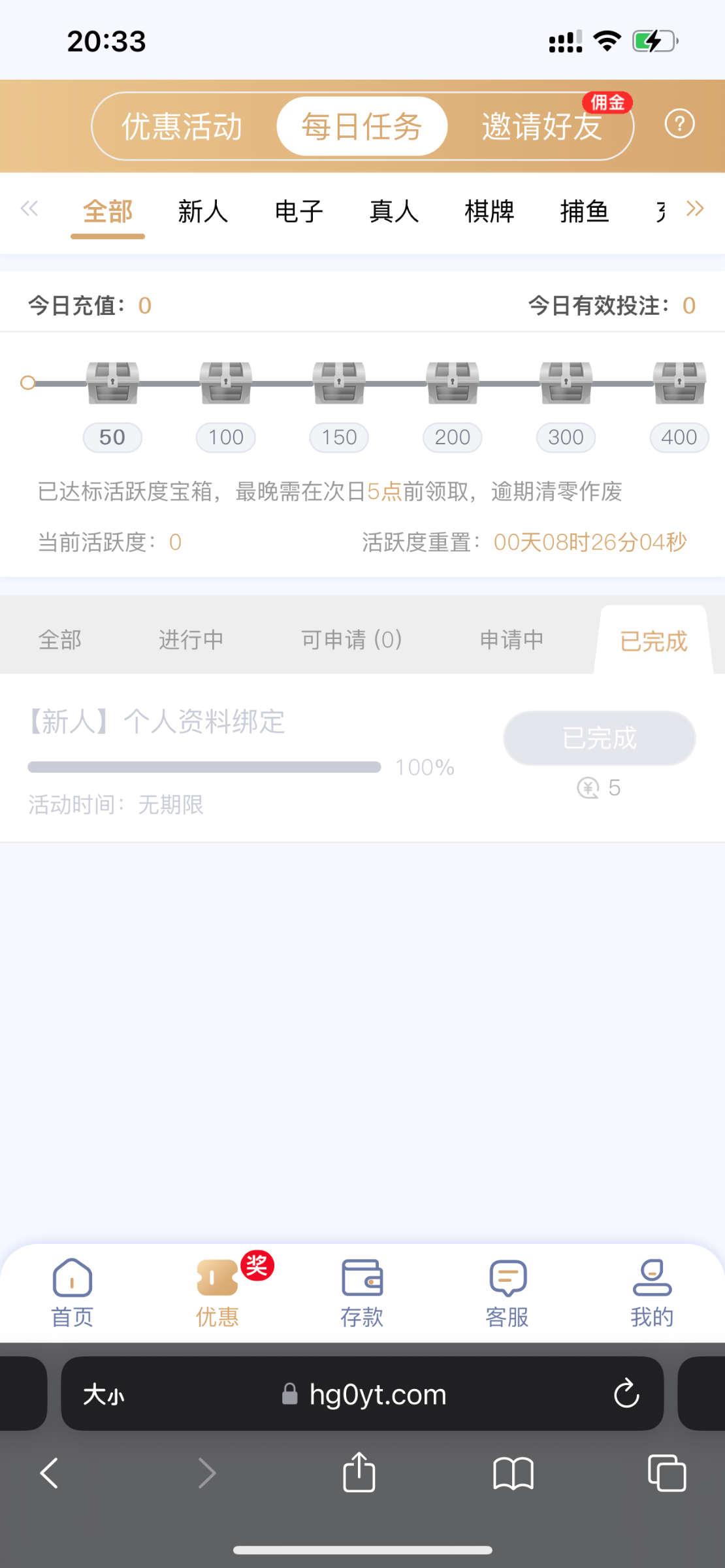725x1568 pixels.
Task: Switch to the 邀请好友 tab
Action: point(543,126)
